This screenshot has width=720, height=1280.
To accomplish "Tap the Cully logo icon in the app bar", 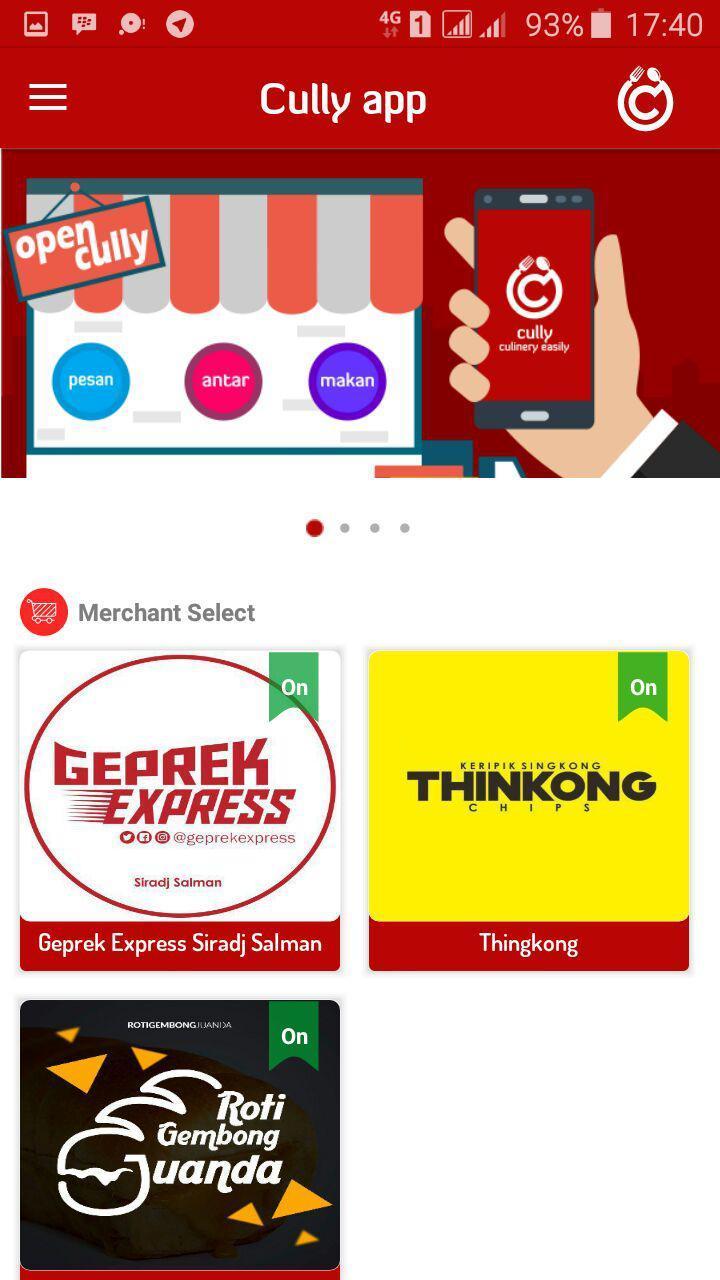I will click(645, 98).
